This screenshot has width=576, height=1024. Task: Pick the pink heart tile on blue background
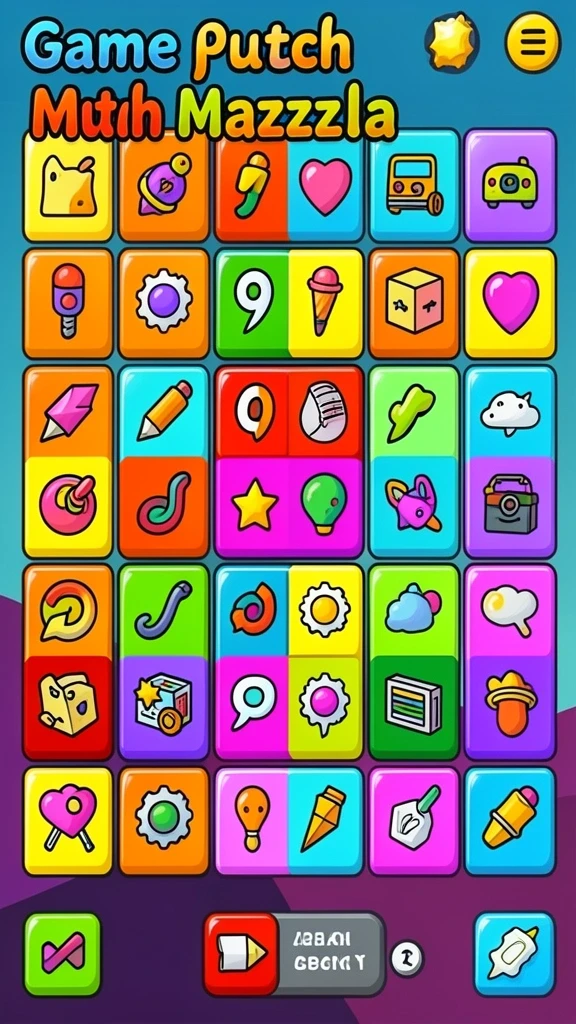(325, 186)
